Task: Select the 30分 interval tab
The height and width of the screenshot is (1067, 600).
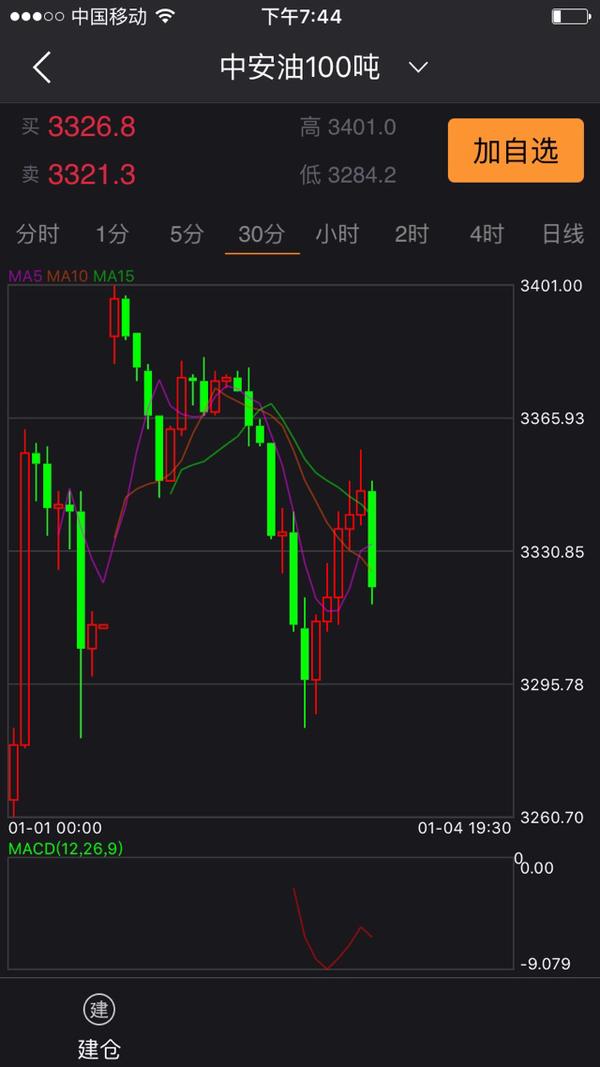Action: [x=261, y=234]
